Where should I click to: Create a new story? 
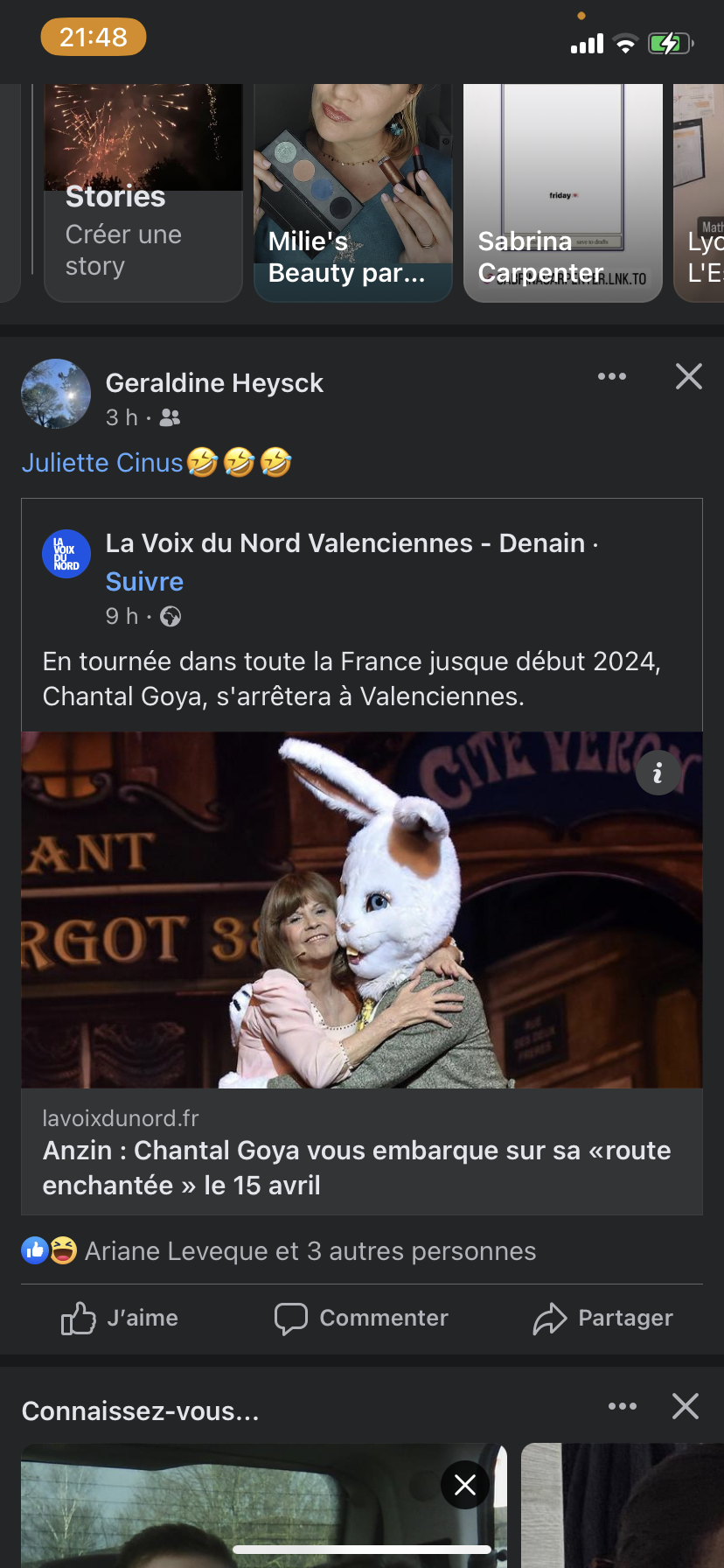[143, 192]
